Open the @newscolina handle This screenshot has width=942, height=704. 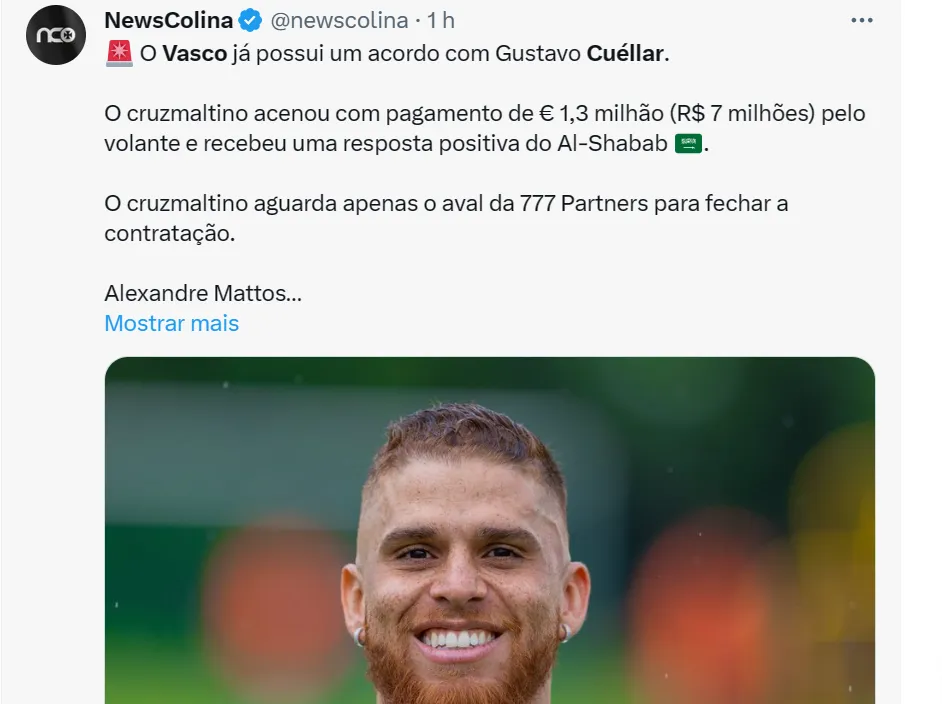(340, 20)
